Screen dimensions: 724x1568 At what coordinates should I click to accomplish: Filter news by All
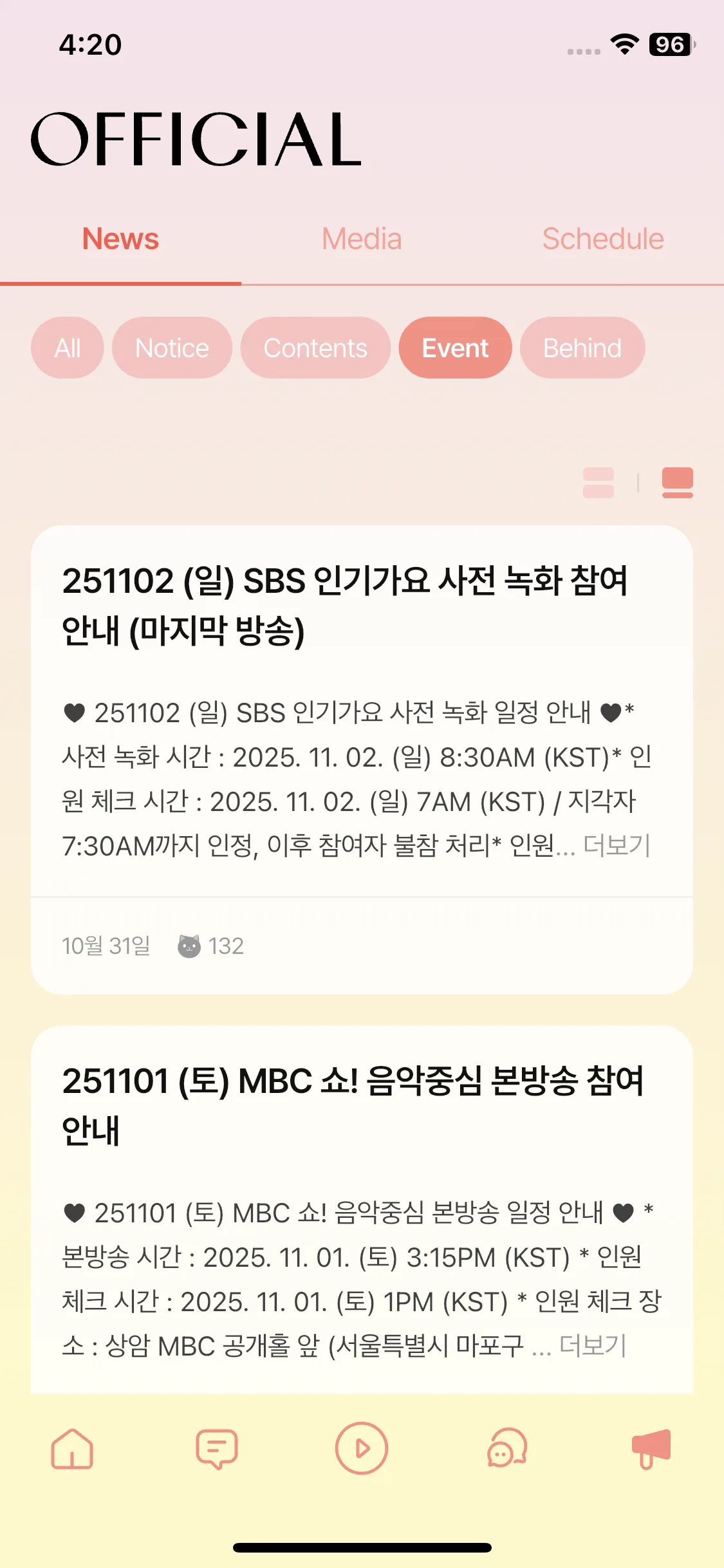[x=68, y=348]
